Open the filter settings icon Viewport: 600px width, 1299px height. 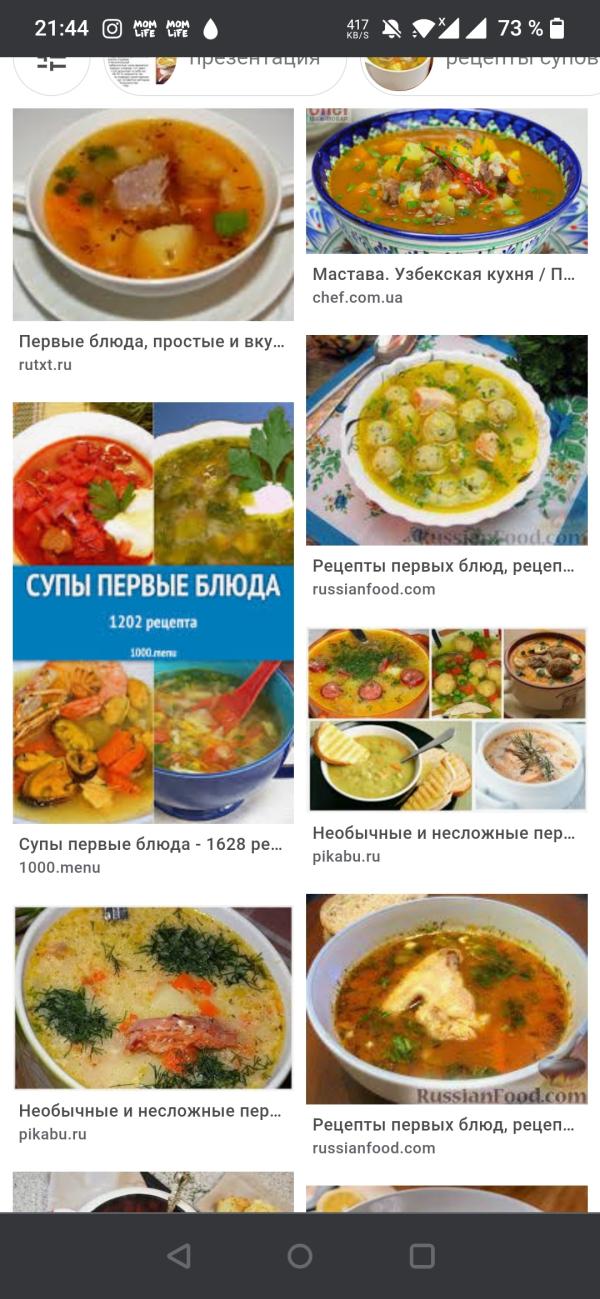pyautogui.click(x=51, y=63)
